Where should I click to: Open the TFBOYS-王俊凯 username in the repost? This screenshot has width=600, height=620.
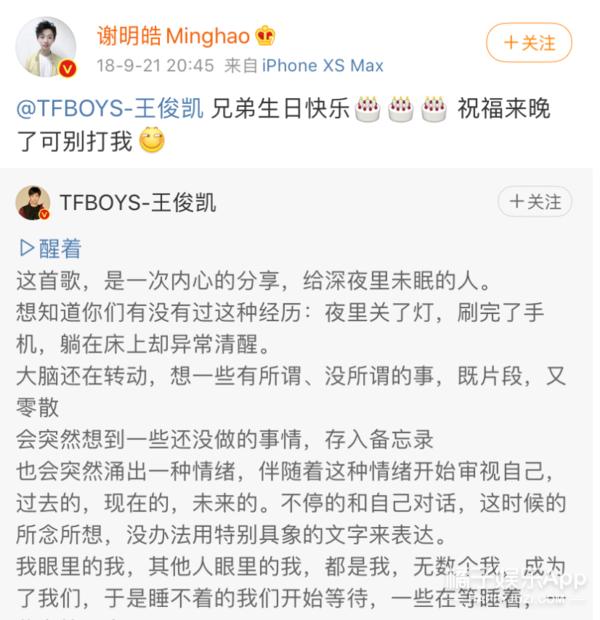138,203
